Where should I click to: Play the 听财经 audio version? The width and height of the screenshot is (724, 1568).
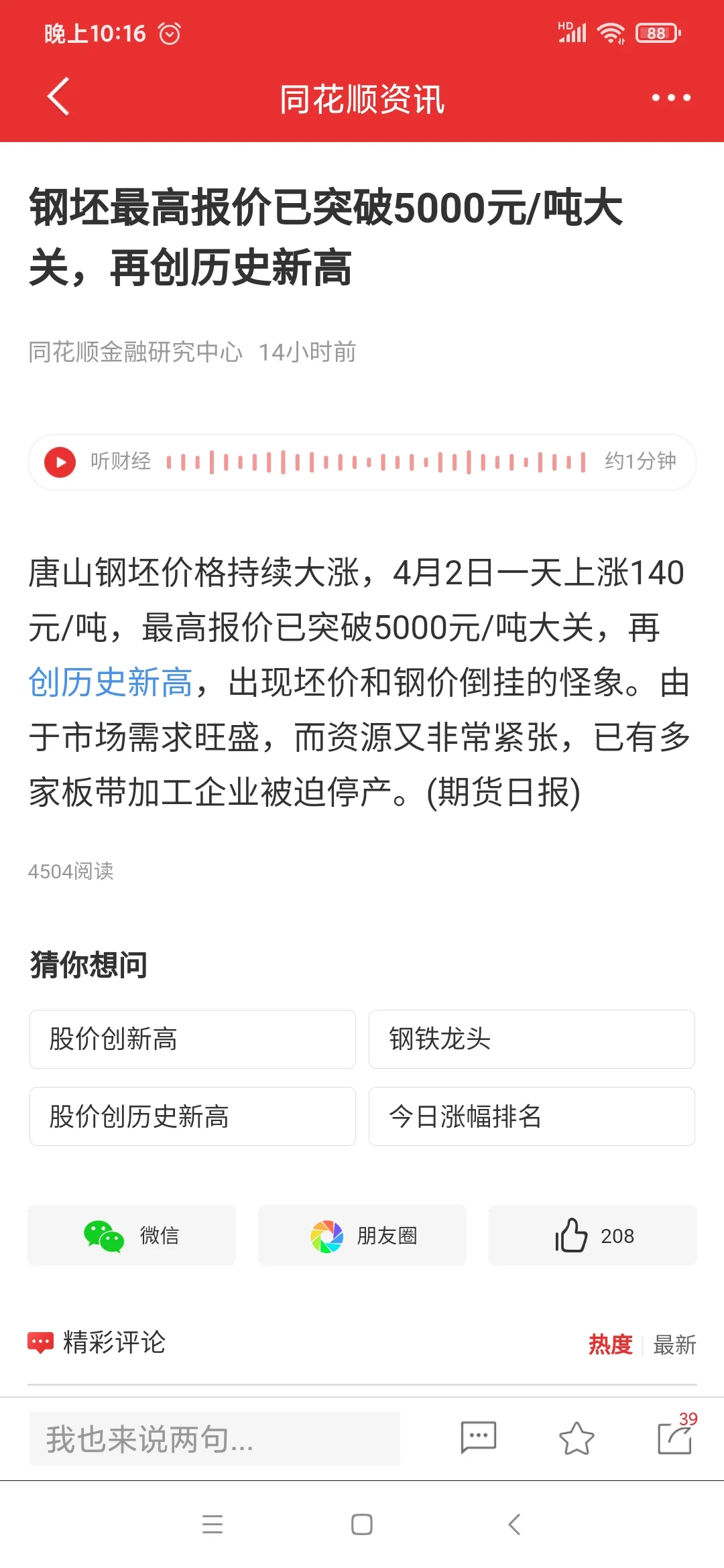tap(60, 462)
